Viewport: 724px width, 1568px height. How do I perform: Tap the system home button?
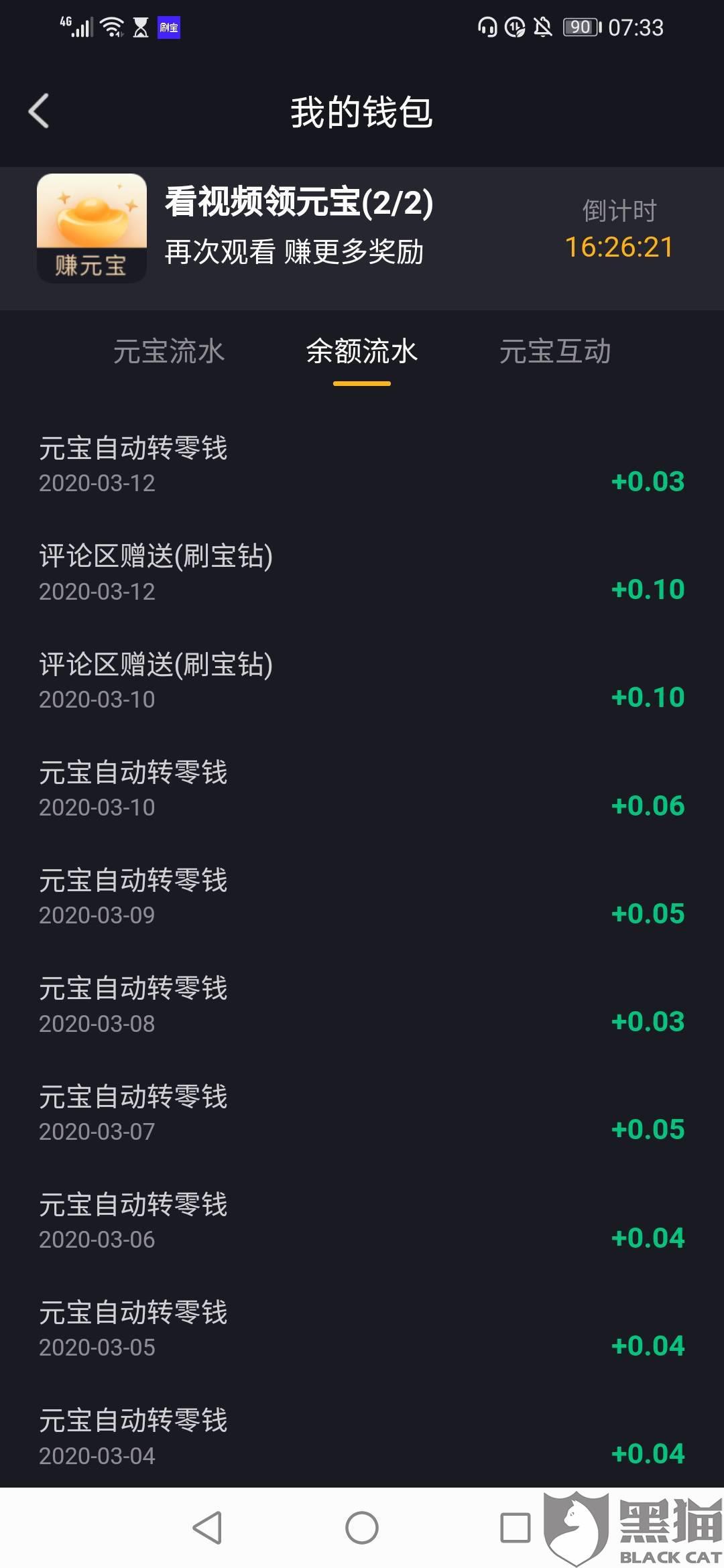pos(362,1528)
